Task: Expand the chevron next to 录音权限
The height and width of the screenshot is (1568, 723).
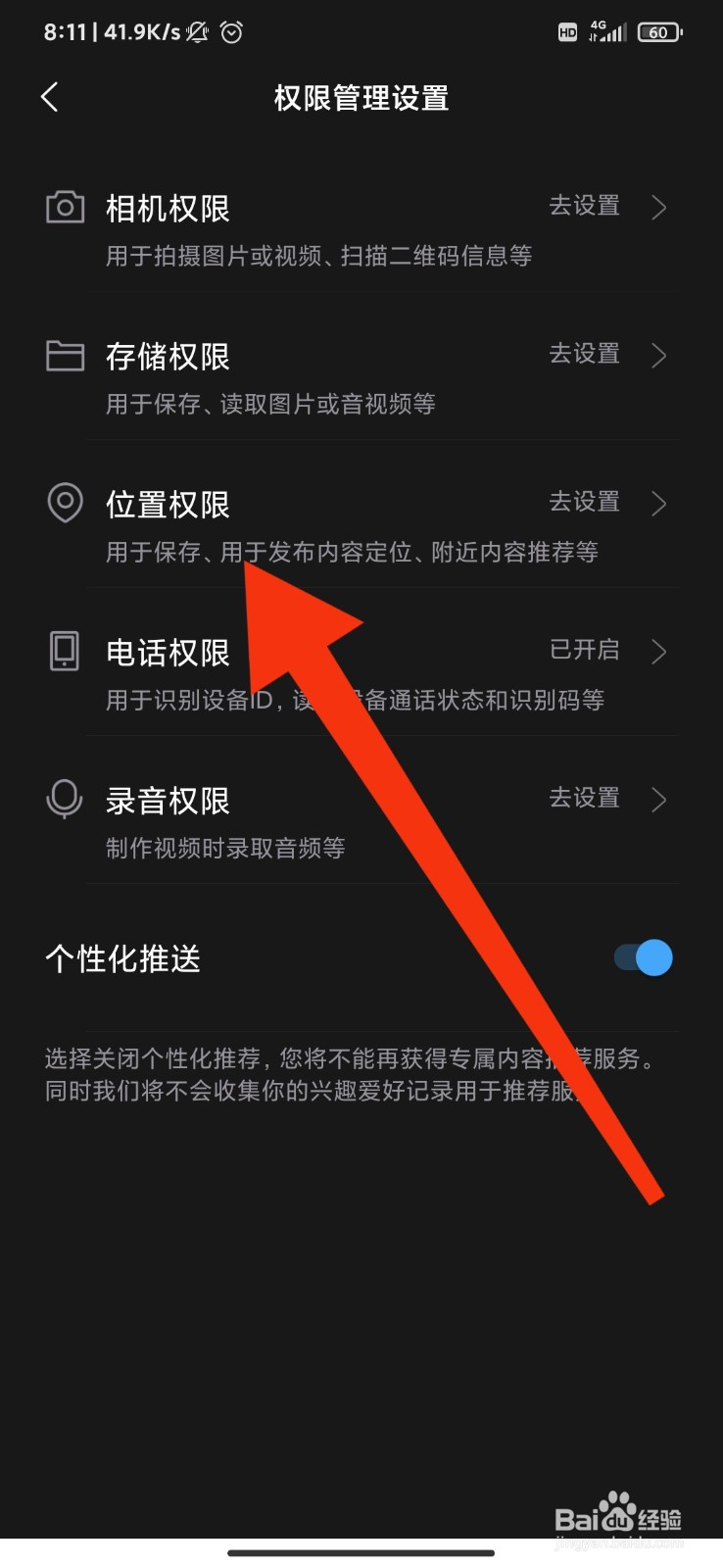Action: click(658, 800)
